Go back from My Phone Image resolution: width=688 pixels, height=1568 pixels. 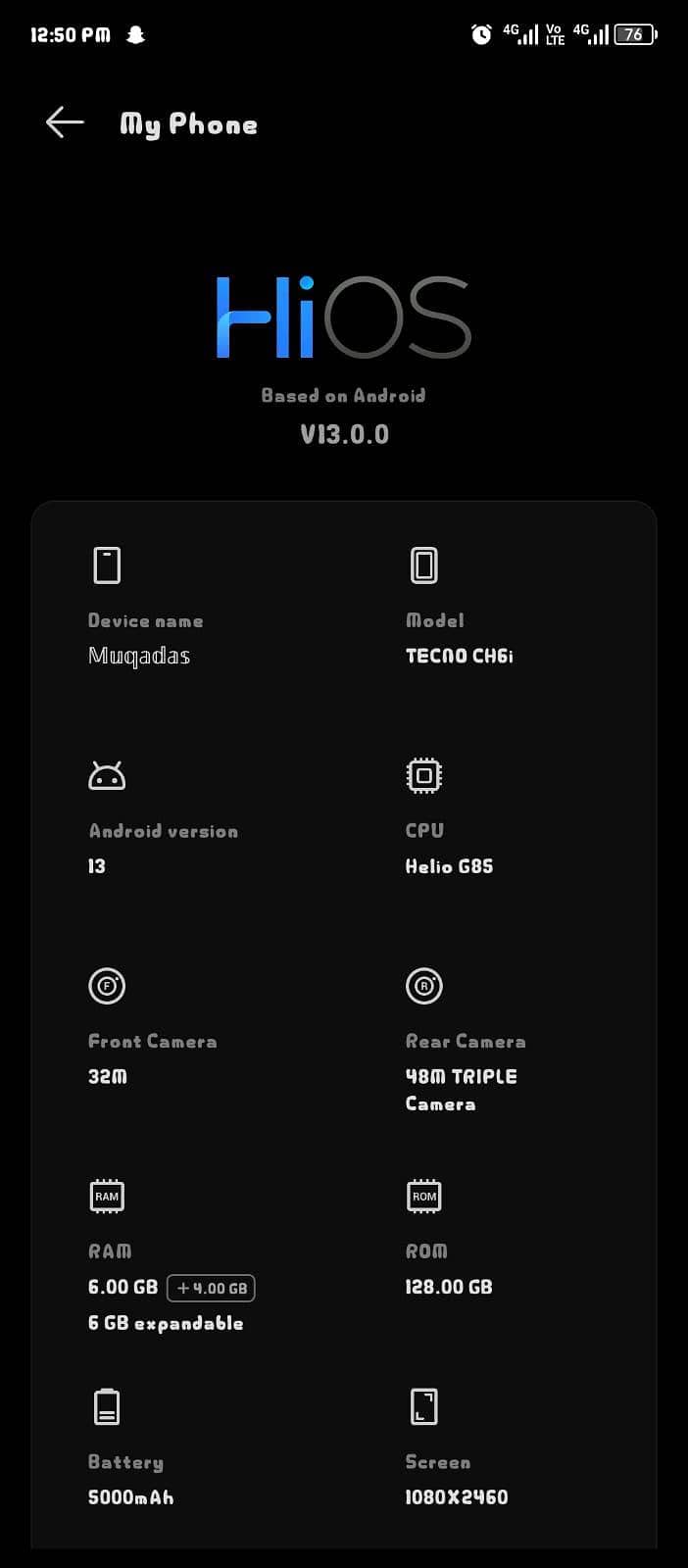[65, 122]
